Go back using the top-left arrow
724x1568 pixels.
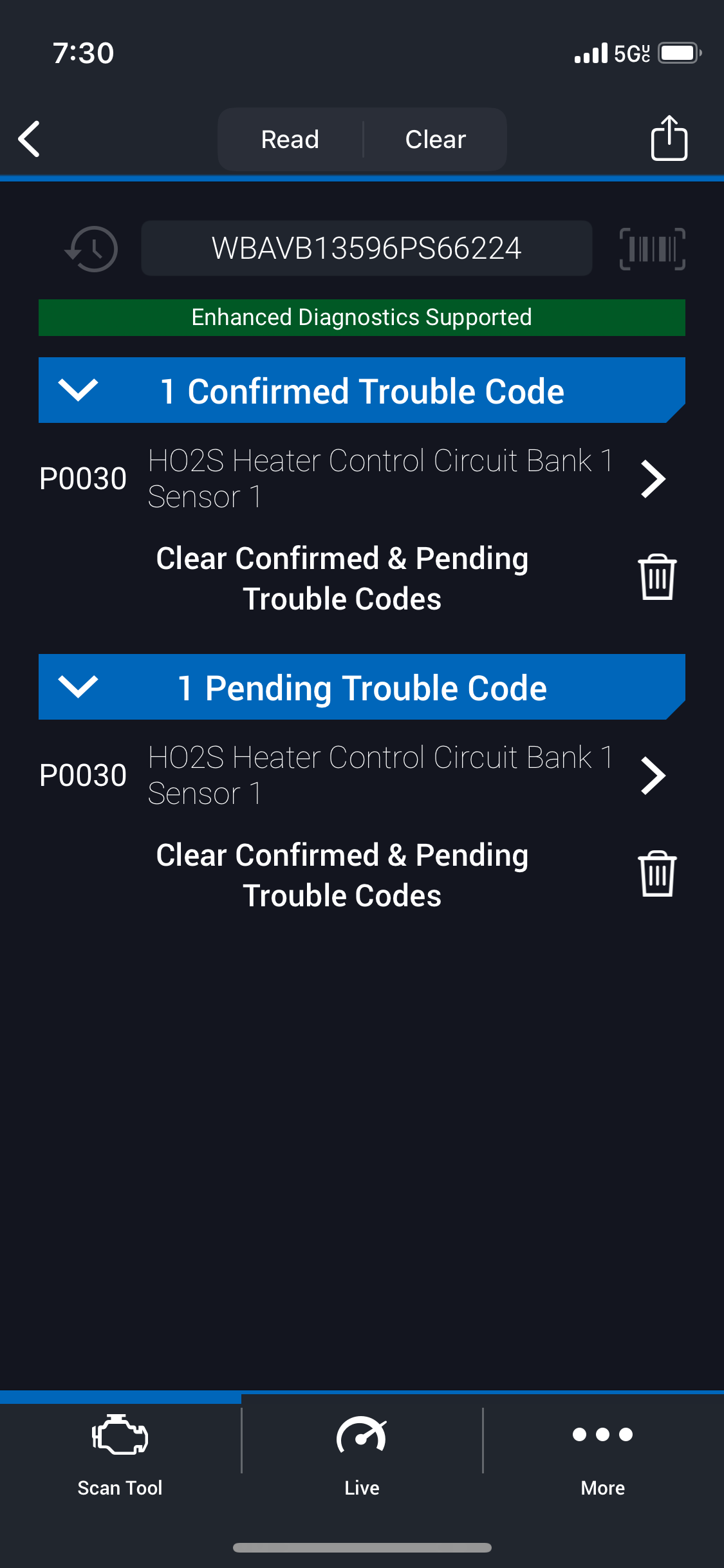(x=30, y=139)
